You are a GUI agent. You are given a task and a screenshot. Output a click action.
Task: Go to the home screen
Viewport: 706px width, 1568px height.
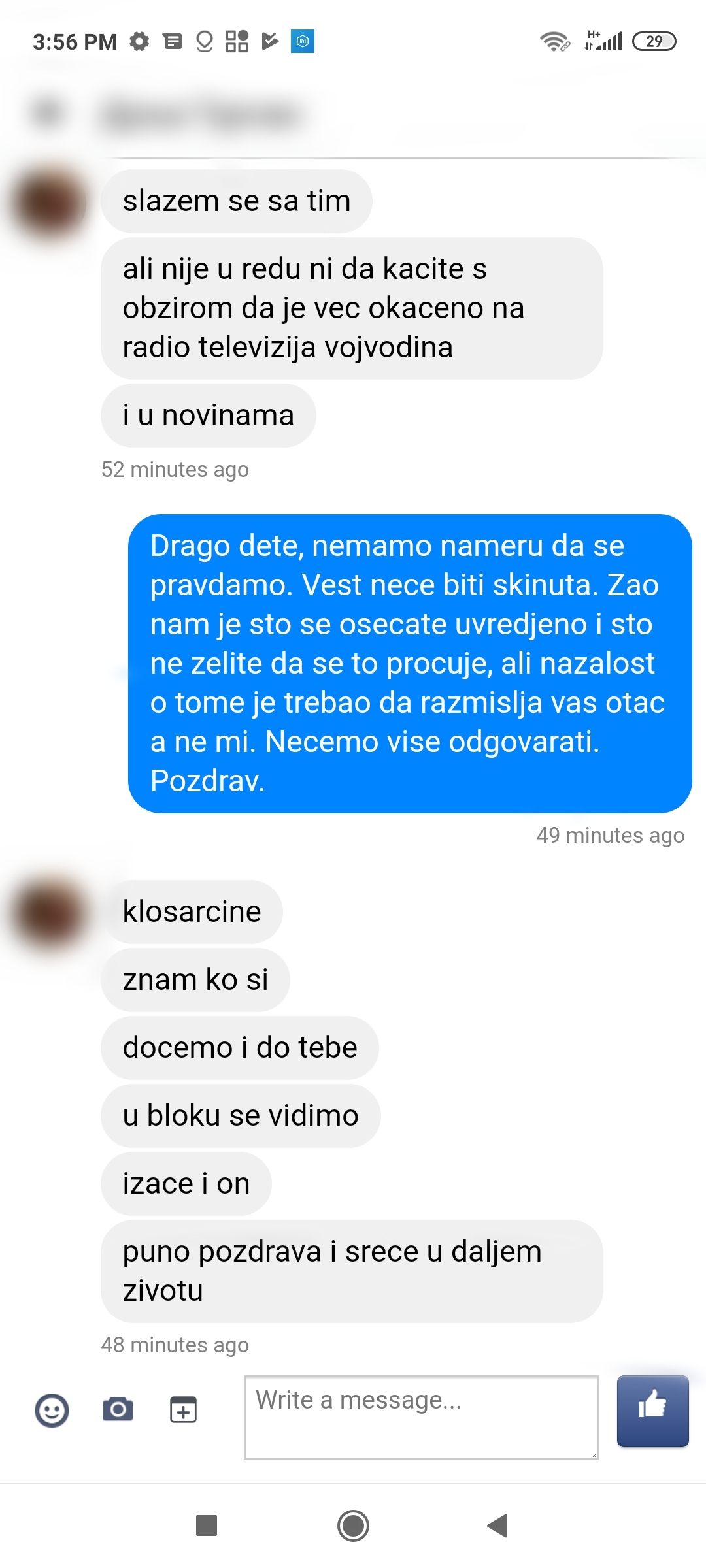(x=353, y=1526)
